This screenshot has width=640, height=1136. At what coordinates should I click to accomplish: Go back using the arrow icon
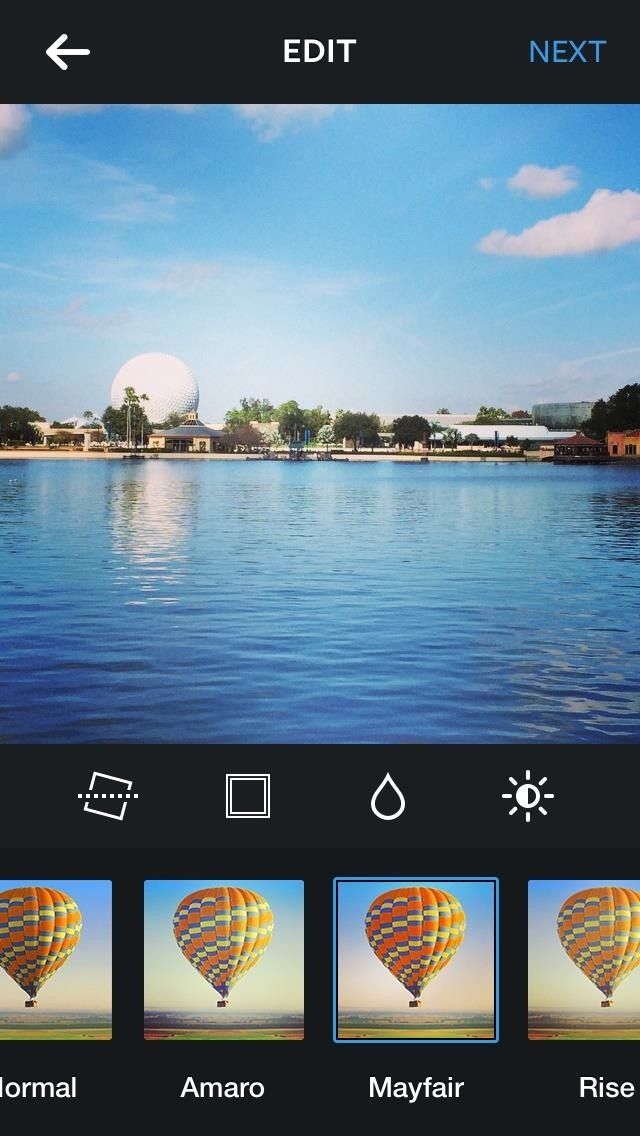[68, 52]
